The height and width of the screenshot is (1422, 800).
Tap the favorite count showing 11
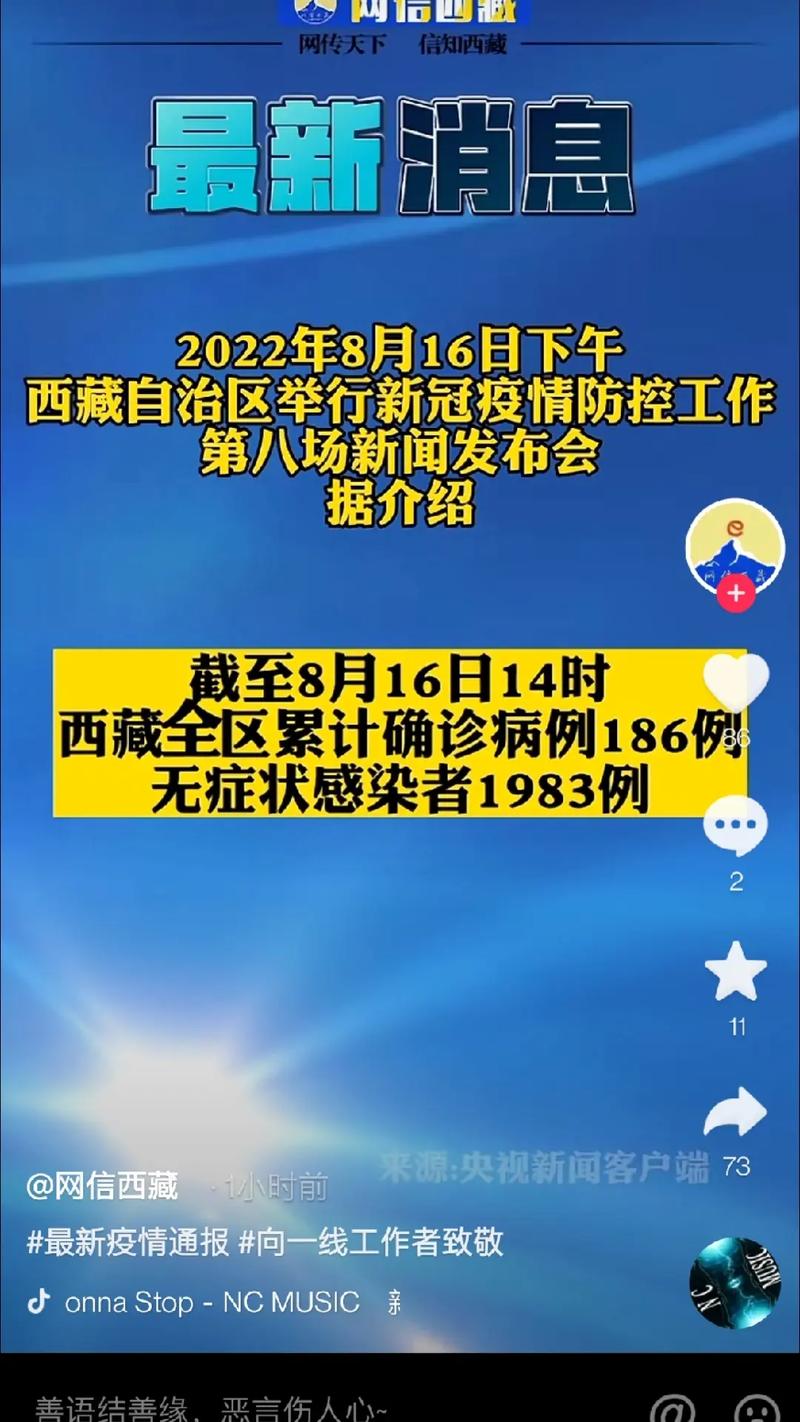coord(736,1027)
